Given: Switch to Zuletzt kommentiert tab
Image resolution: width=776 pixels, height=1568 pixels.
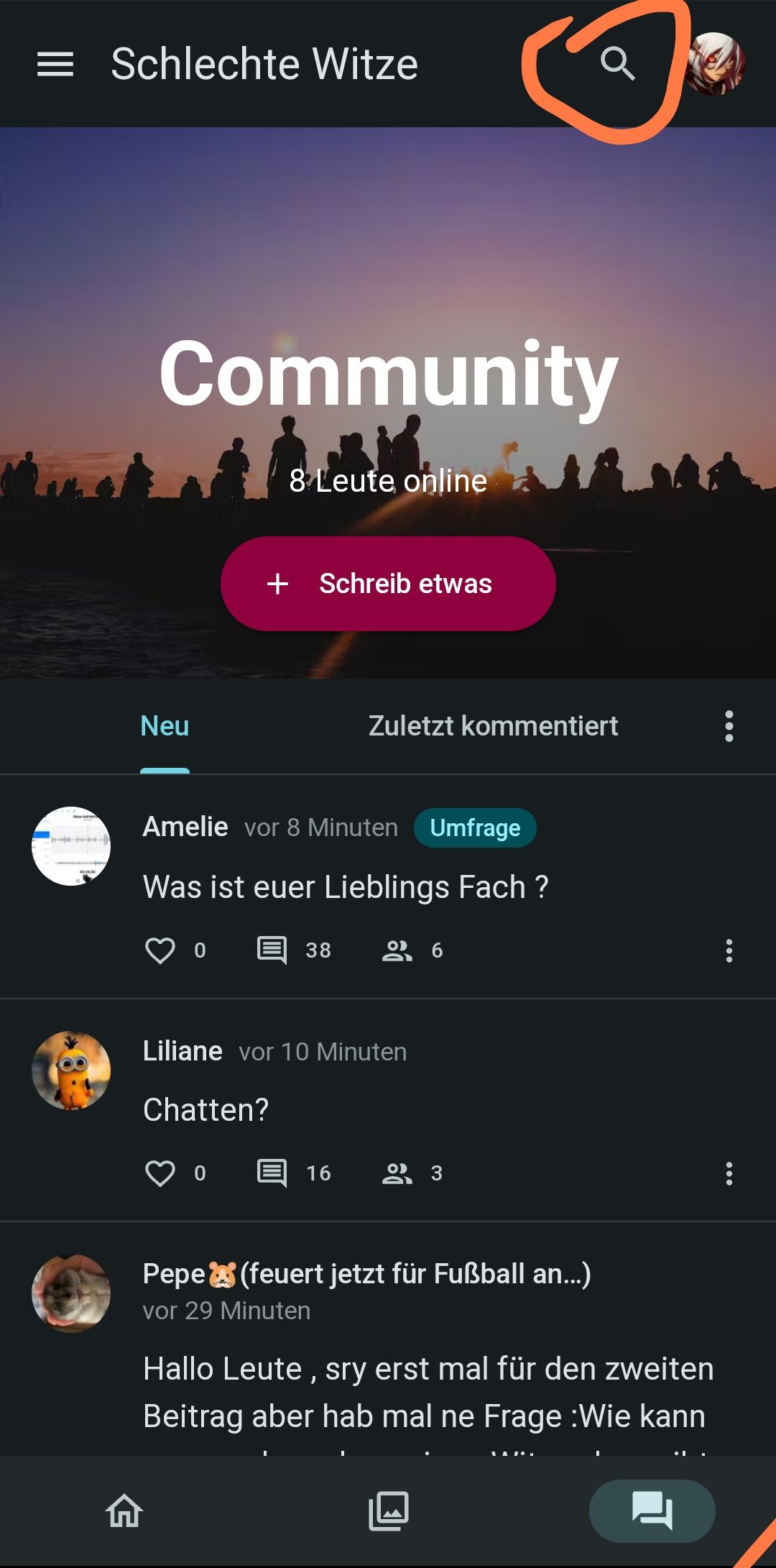Looking at the screenshot, I should [493, 726].
